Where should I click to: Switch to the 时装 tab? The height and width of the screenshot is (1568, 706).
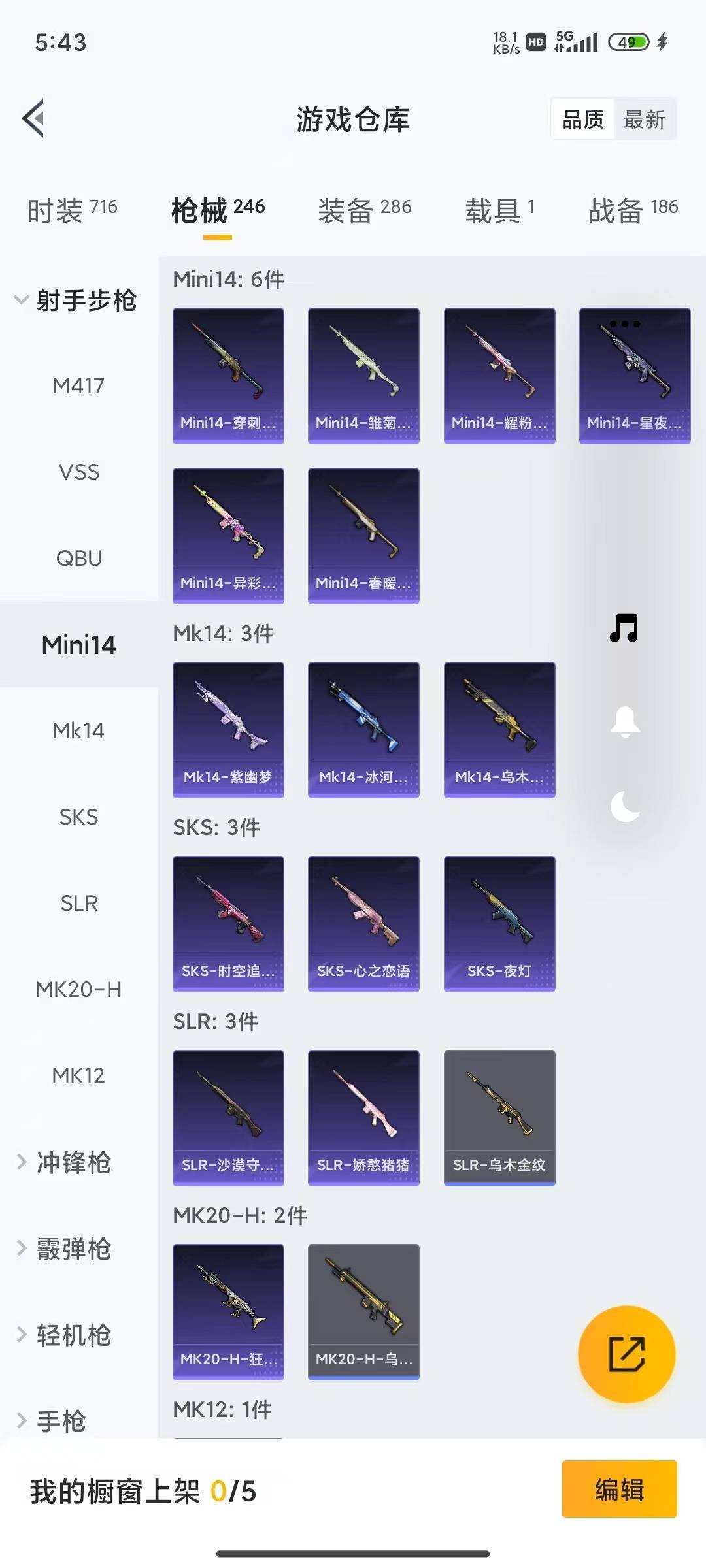(72, 210)
